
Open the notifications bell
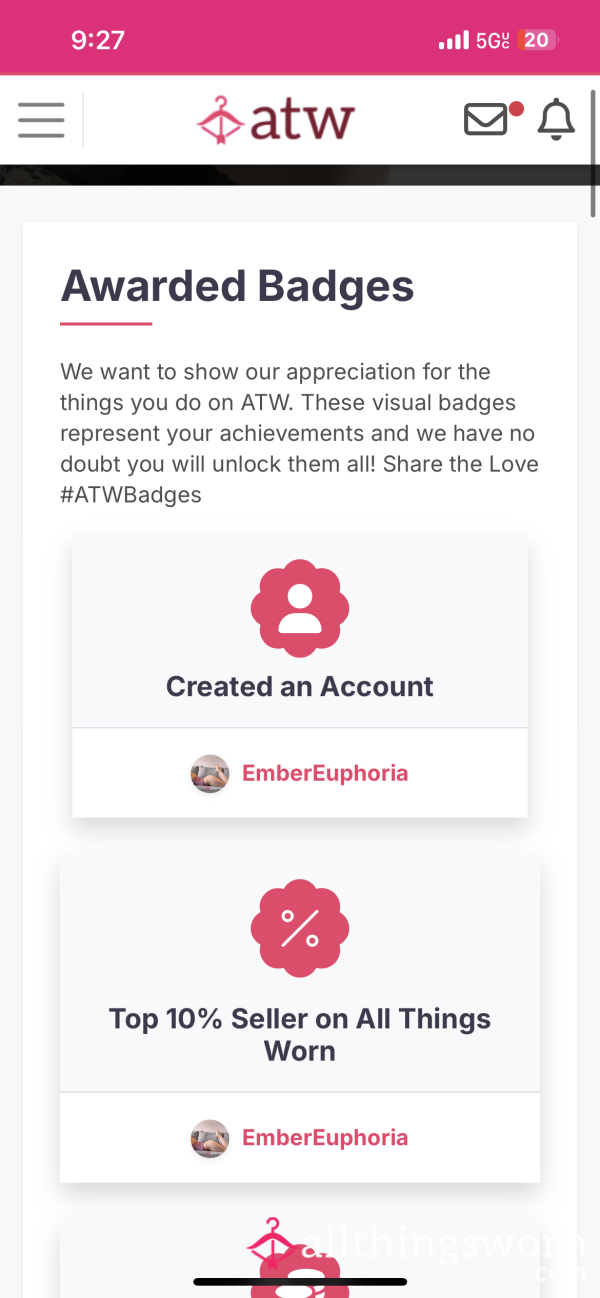556,120
